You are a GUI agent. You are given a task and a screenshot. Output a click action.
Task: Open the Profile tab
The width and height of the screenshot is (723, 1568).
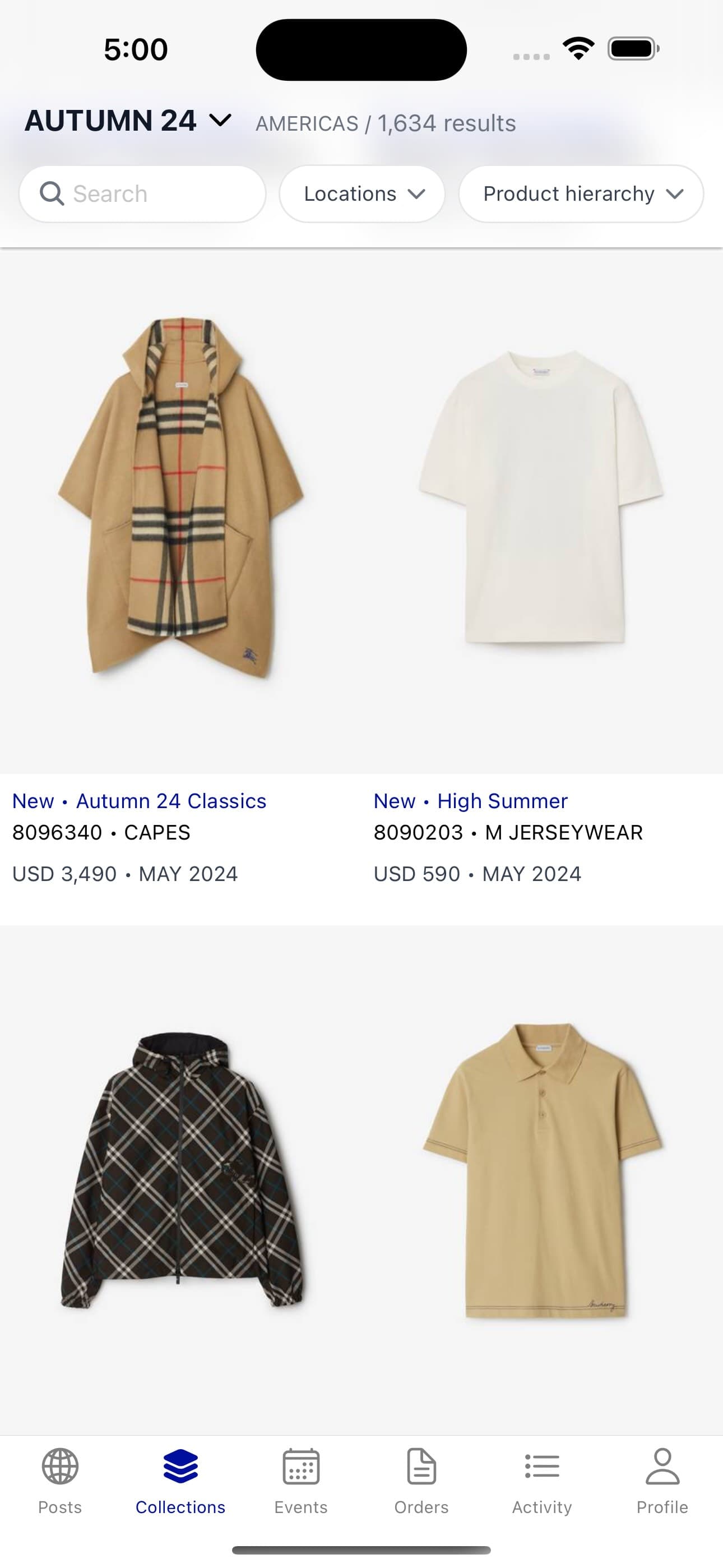point(662,1481)
